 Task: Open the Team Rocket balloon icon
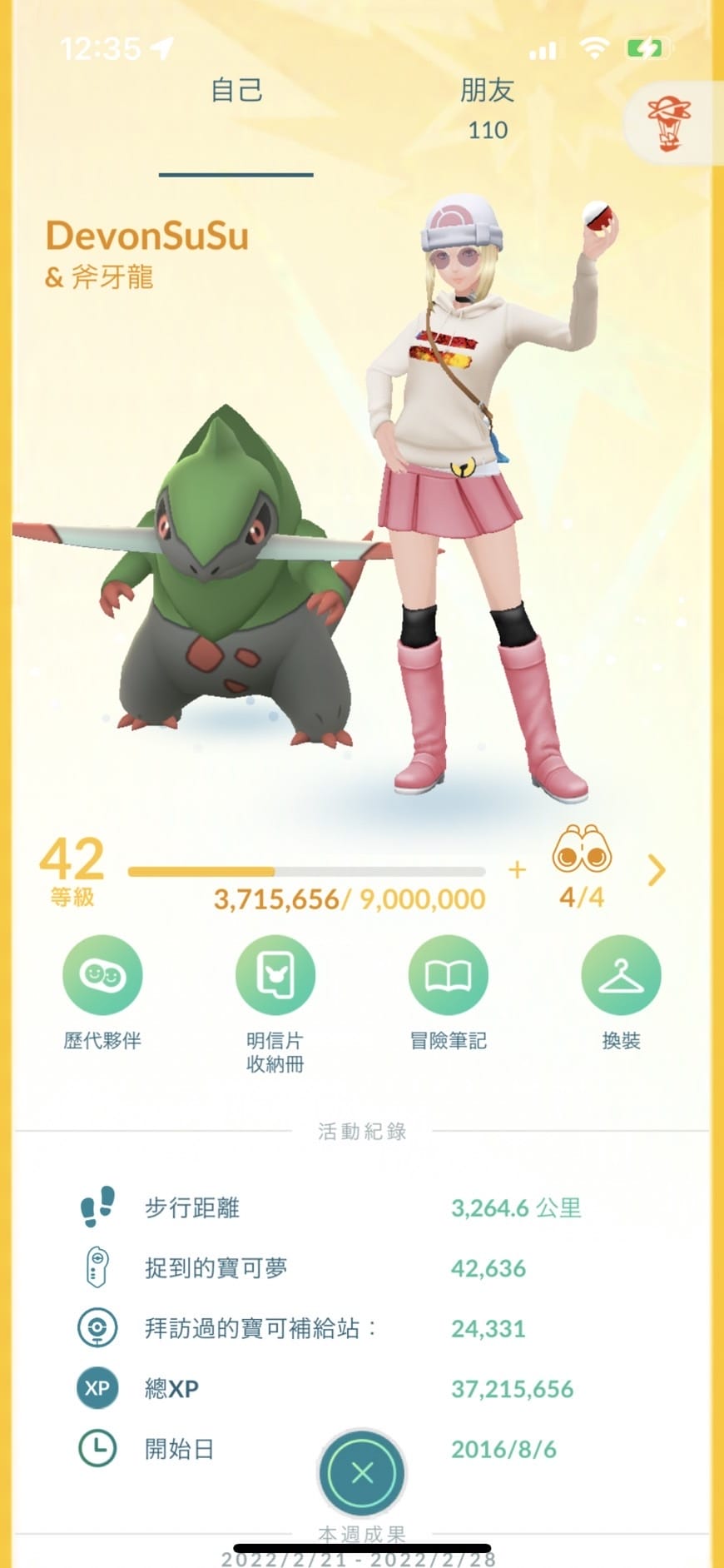669,123
